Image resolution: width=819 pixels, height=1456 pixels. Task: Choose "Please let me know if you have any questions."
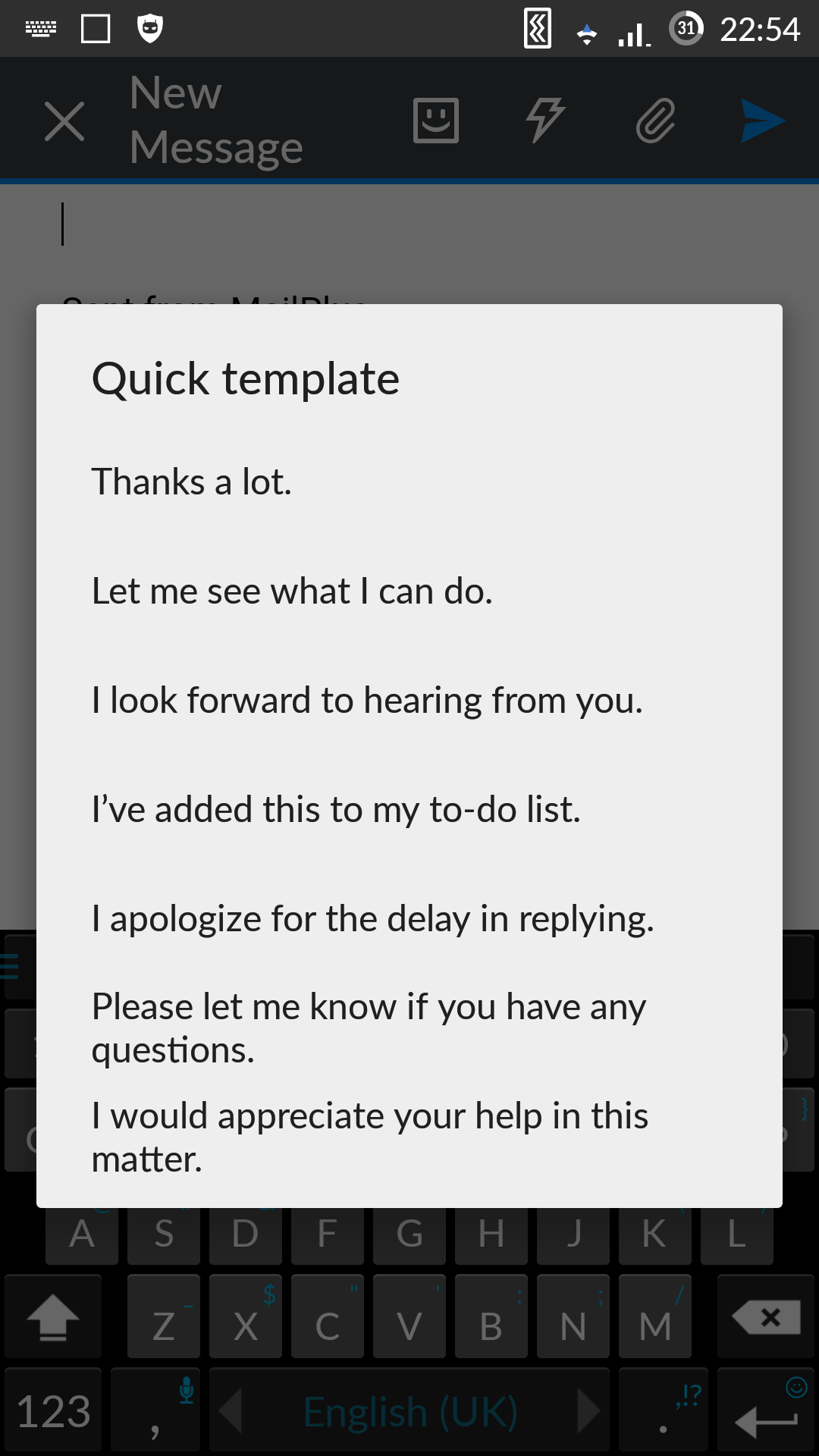pos(369,1028)
